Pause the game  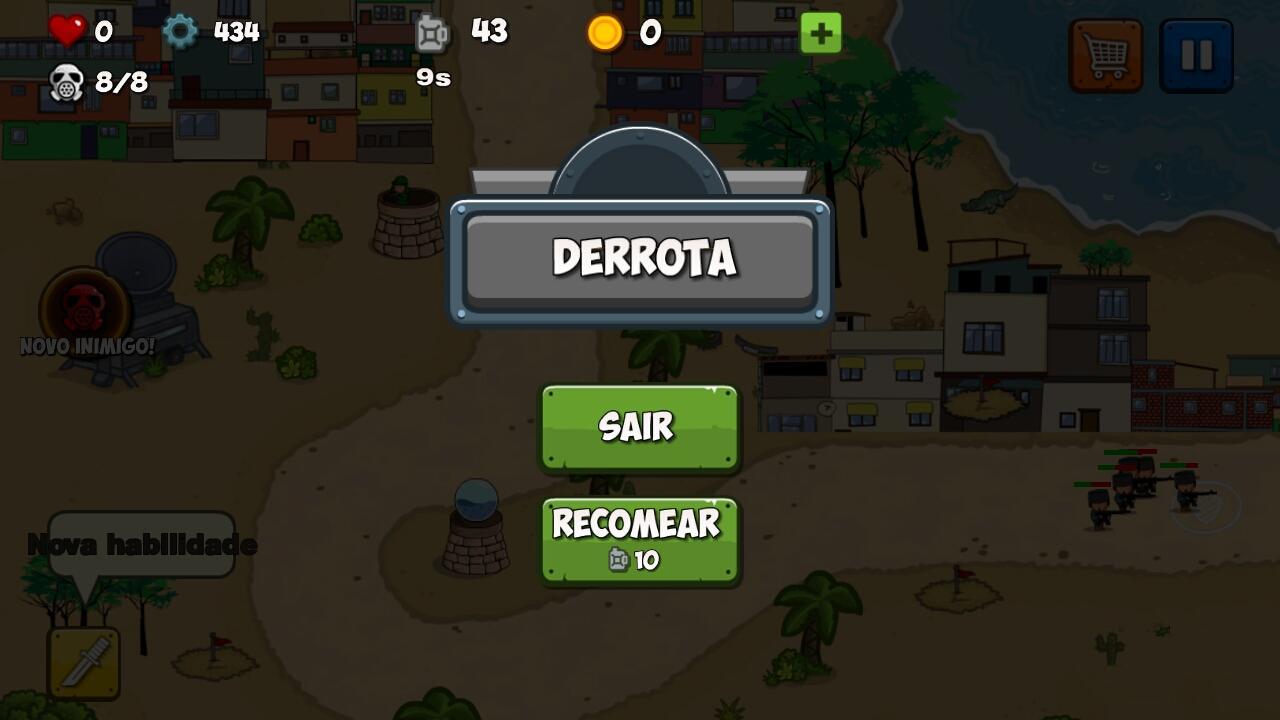pyautogui.click(x=1196, y=56)
